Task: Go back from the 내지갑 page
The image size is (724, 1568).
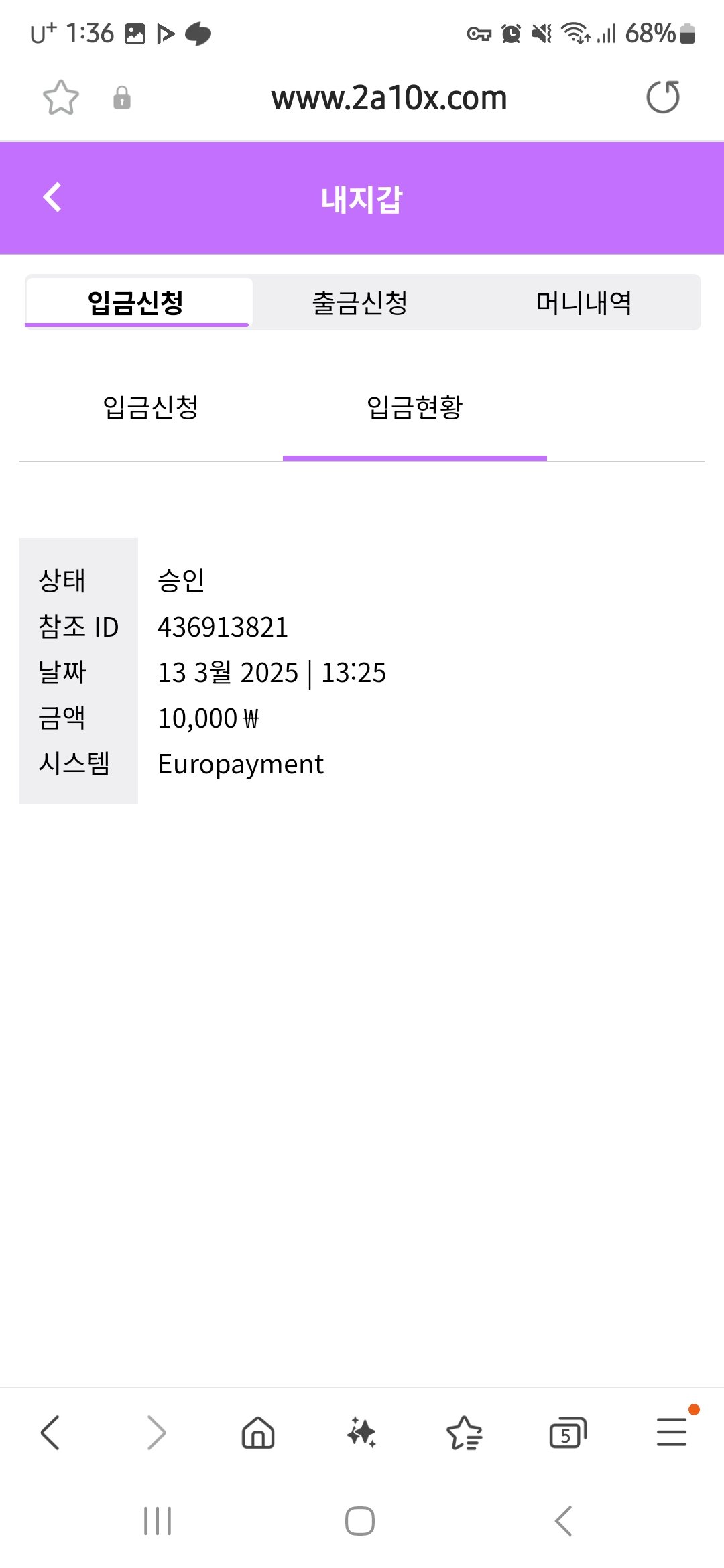Action: [52, 198]
